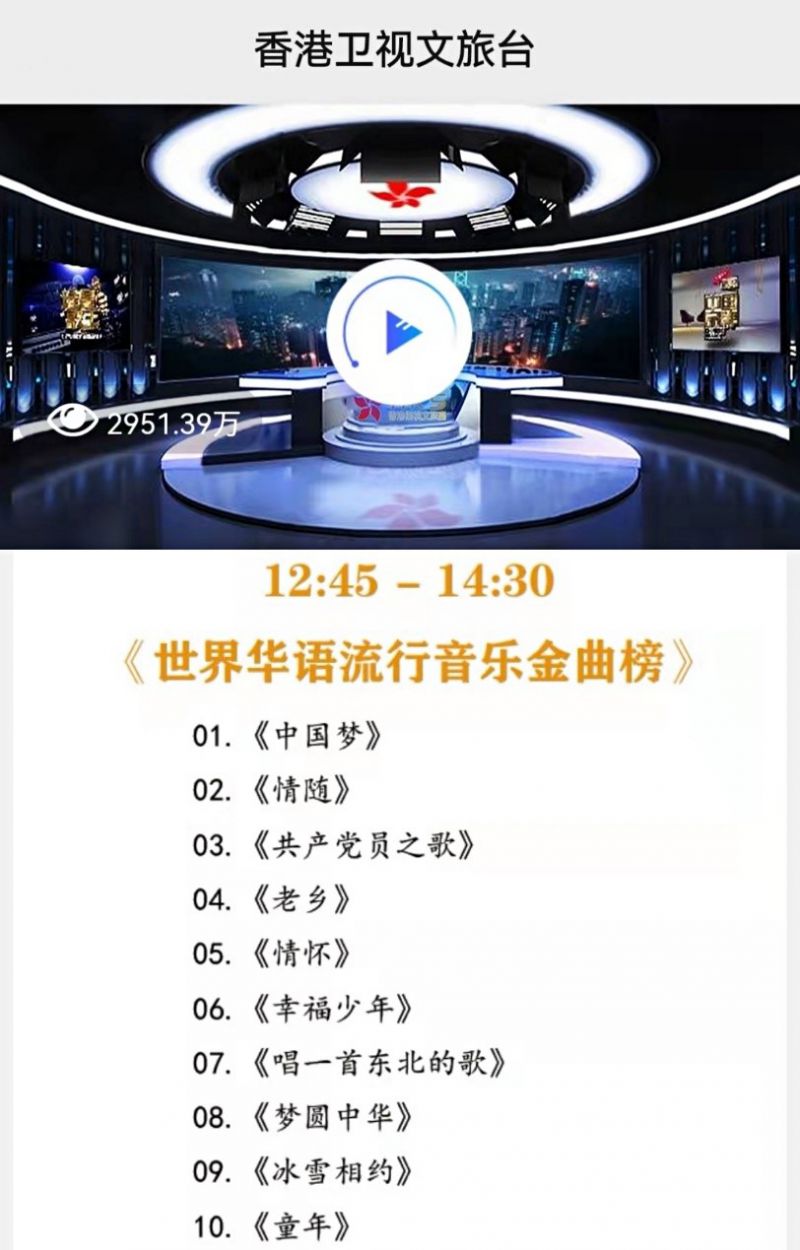Viewport: 800px width, 1250px height.
Task: Play the 香港卫视文旅台 live video
Action: 401,332
